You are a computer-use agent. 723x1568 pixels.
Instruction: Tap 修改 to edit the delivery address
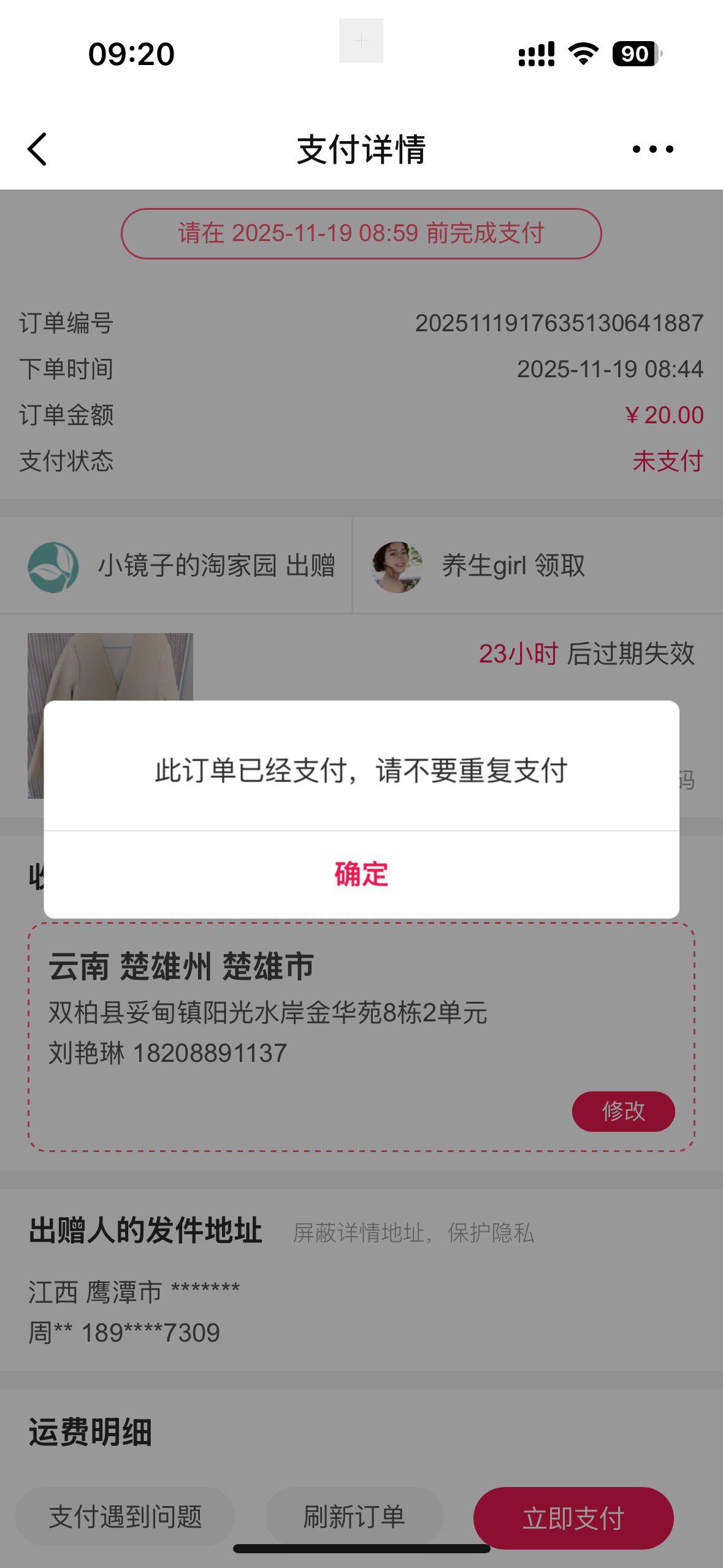click(623, 1111)
